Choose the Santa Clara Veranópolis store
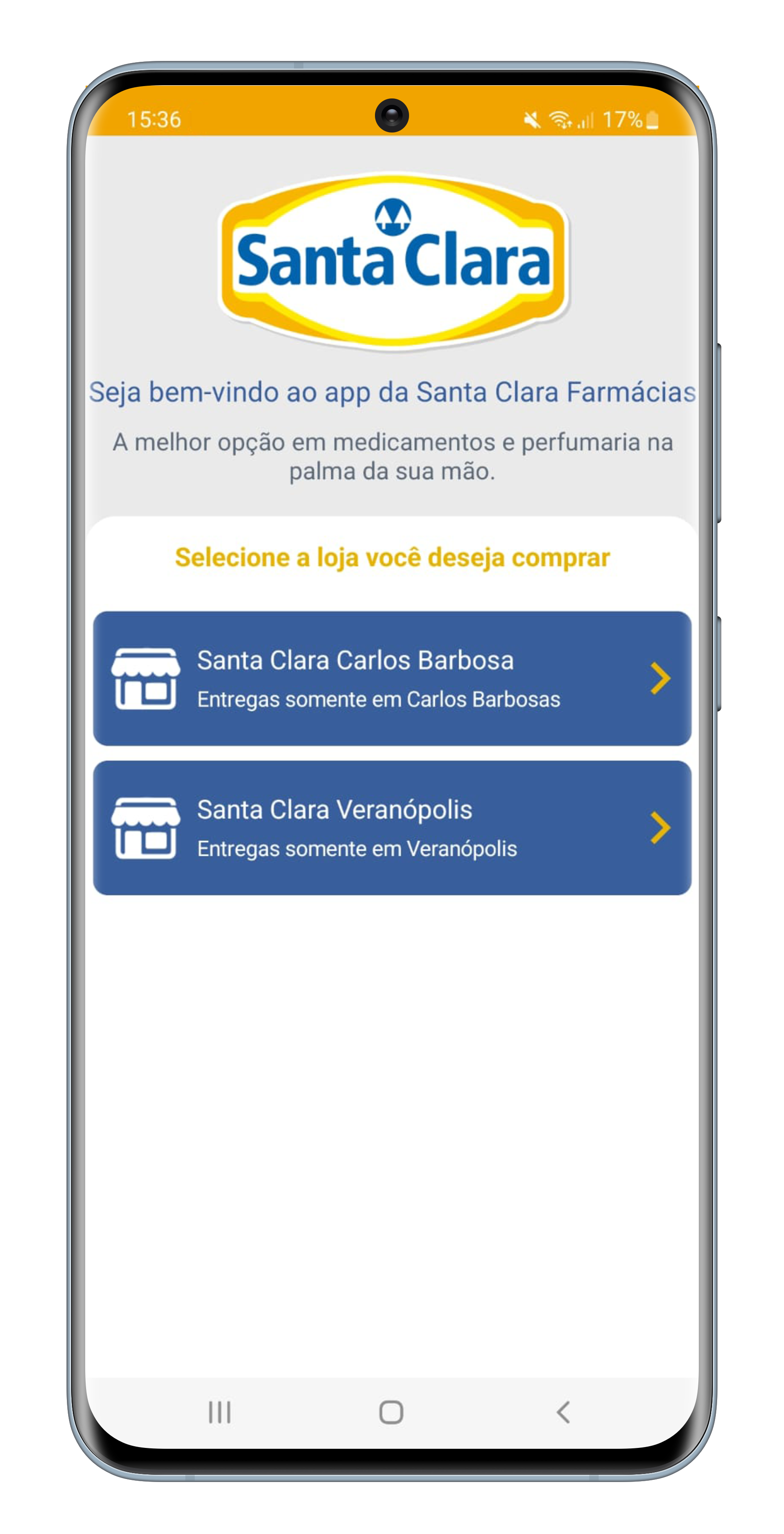Viewport: 784px width, 1534px height. click(x=392, y=828)
